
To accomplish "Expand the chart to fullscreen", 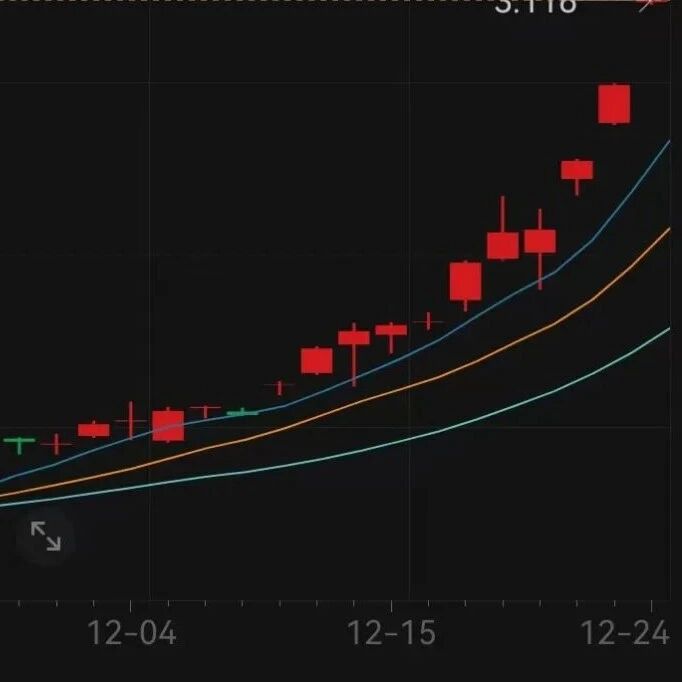I will (46, 536).
